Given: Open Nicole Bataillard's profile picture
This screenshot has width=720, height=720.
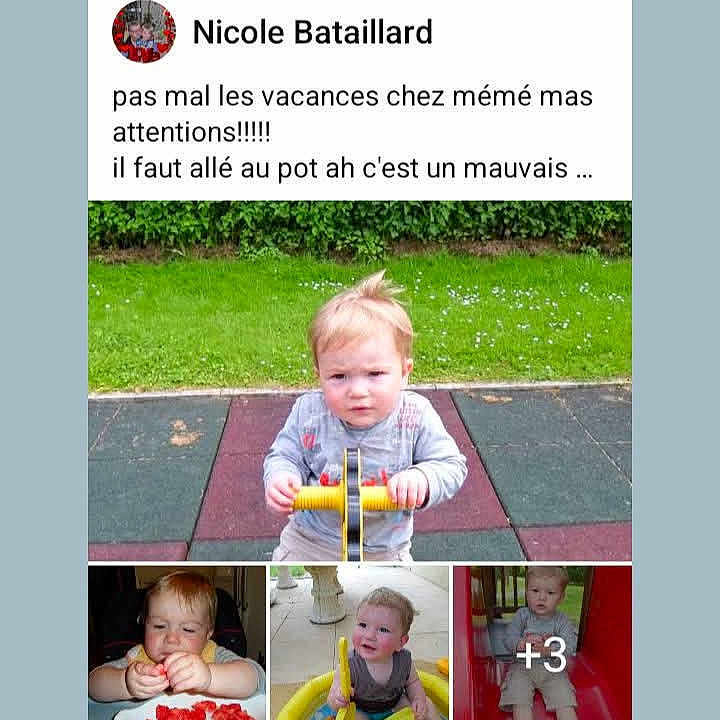Looking at the screenshot, I should tap(143, 32).
